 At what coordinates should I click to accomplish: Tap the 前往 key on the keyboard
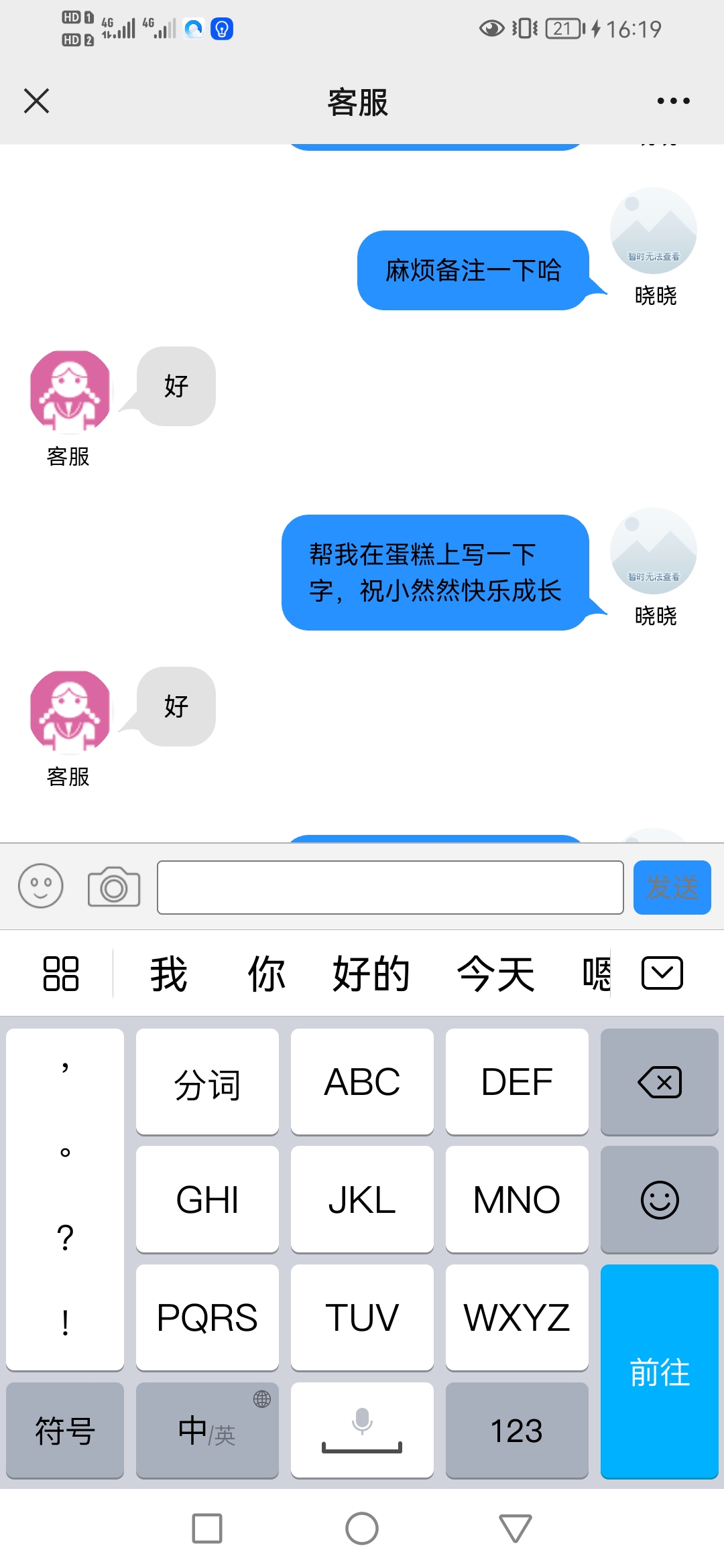[660, 1371]
